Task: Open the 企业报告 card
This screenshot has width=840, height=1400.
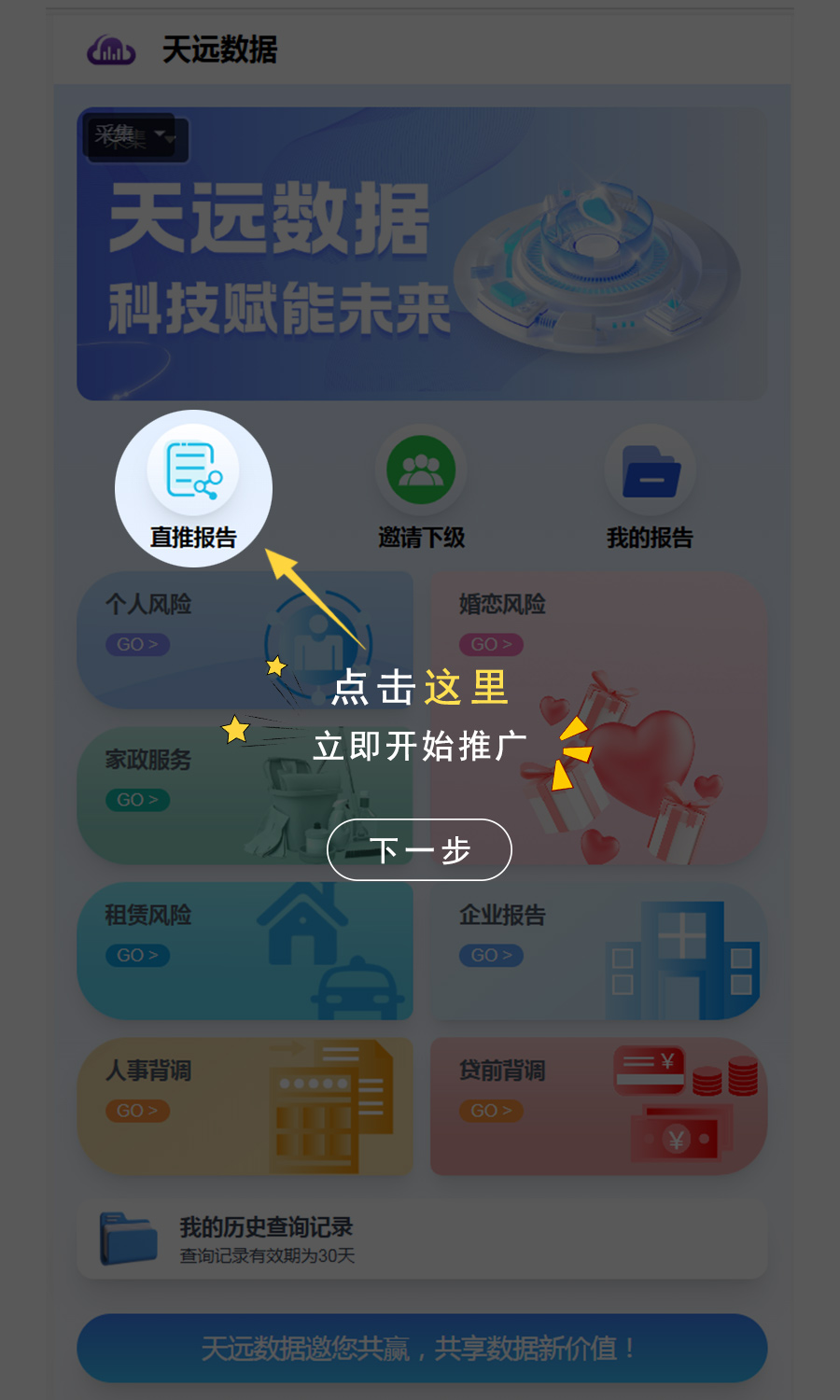Action: coord(597,950)
